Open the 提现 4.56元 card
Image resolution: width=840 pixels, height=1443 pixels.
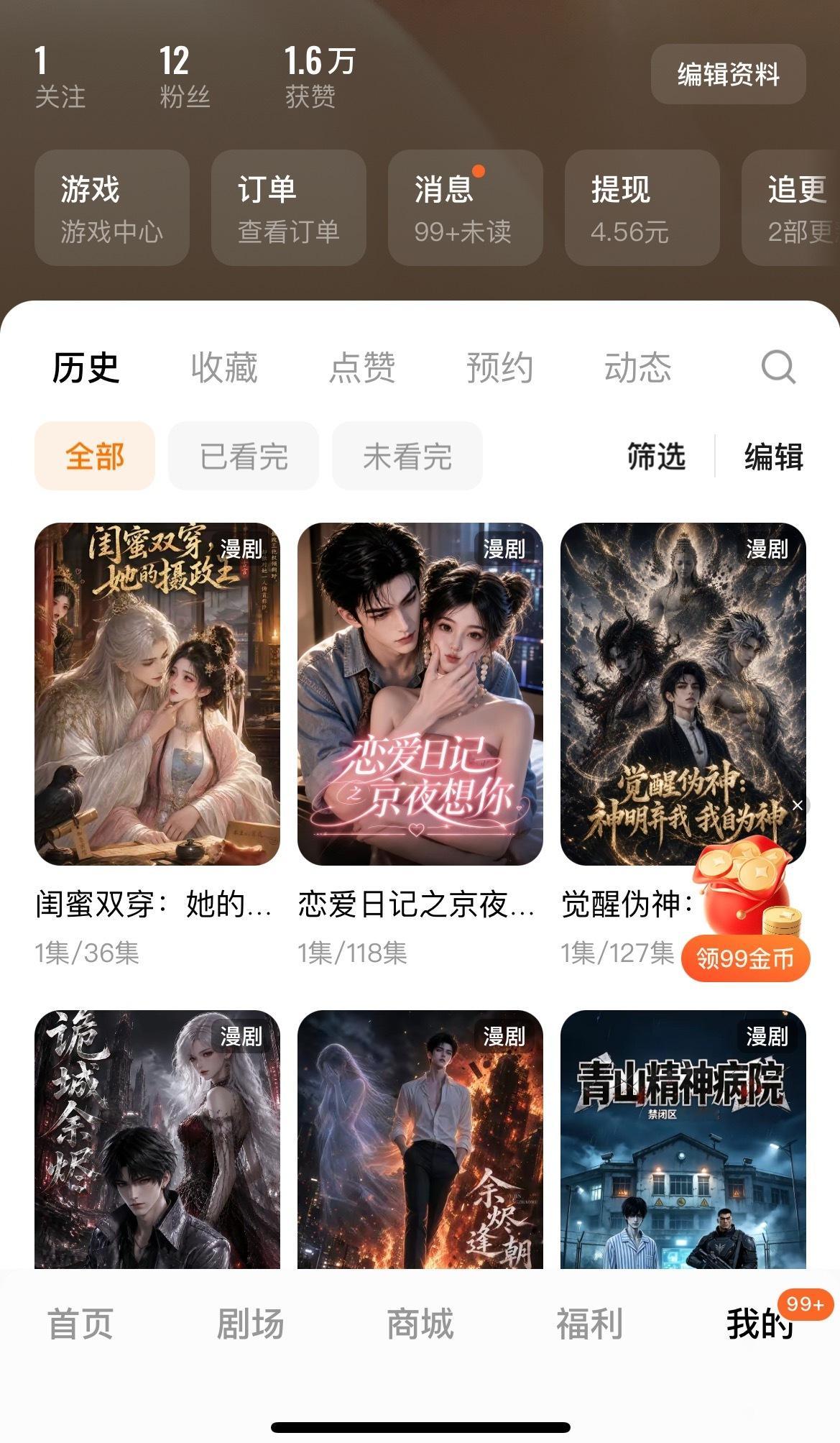point(642,208)
